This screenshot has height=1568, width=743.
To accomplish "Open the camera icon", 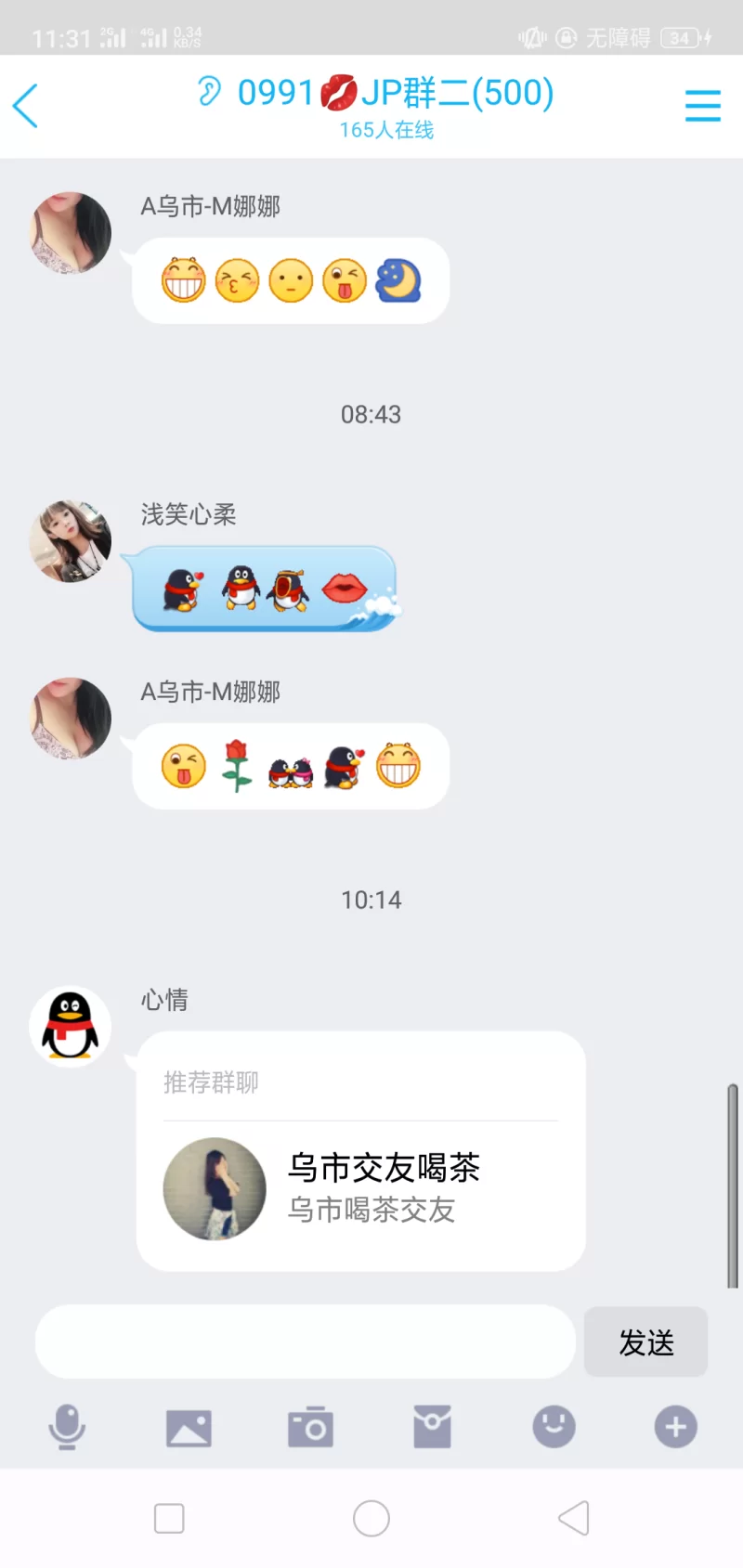I will 310,1427.
